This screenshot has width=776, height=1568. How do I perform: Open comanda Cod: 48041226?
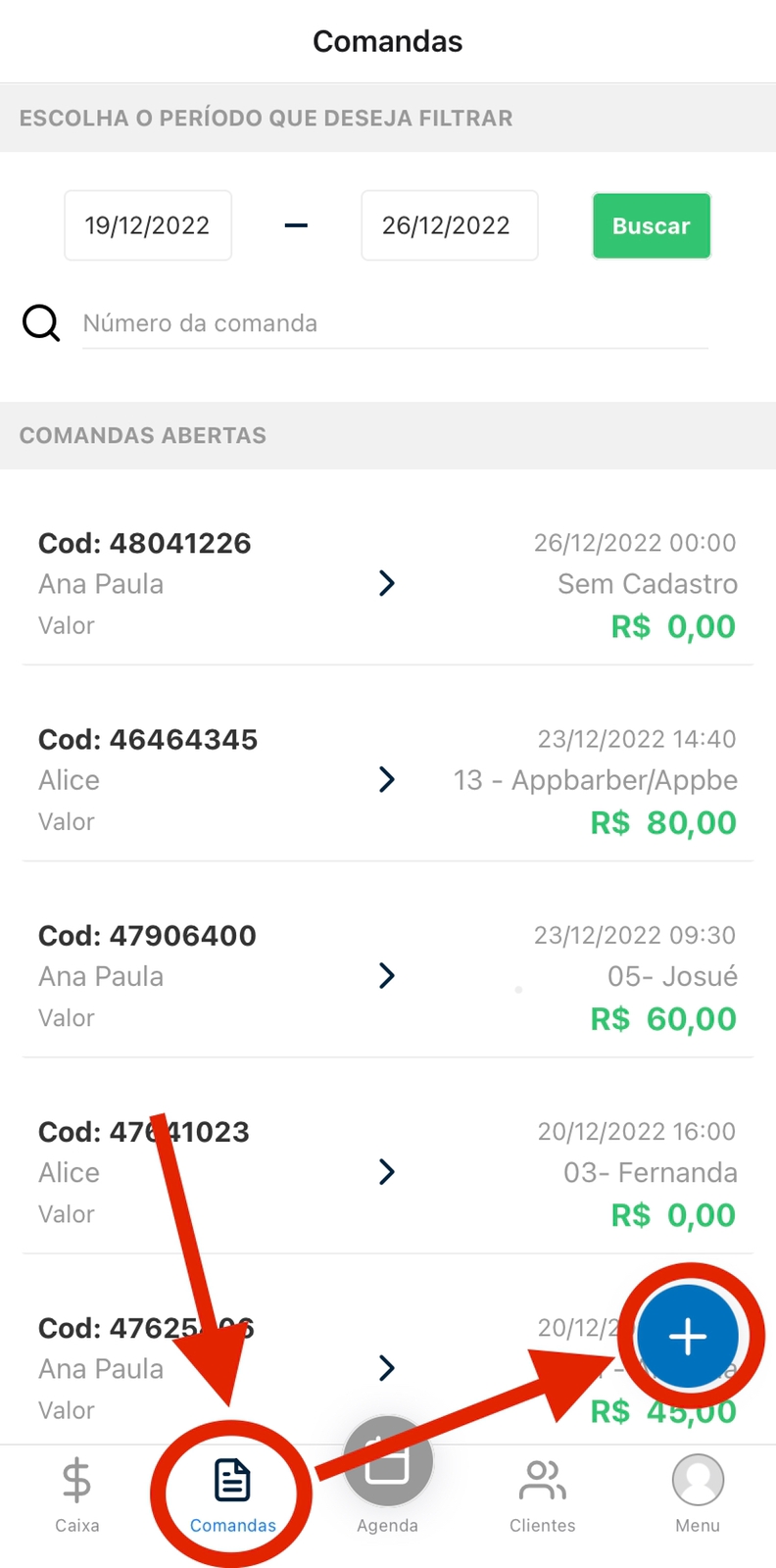[x=387, y=584]
